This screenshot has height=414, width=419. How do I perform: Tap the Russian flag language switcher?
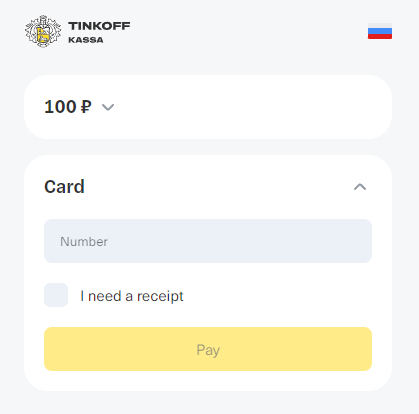coord(380,31)
